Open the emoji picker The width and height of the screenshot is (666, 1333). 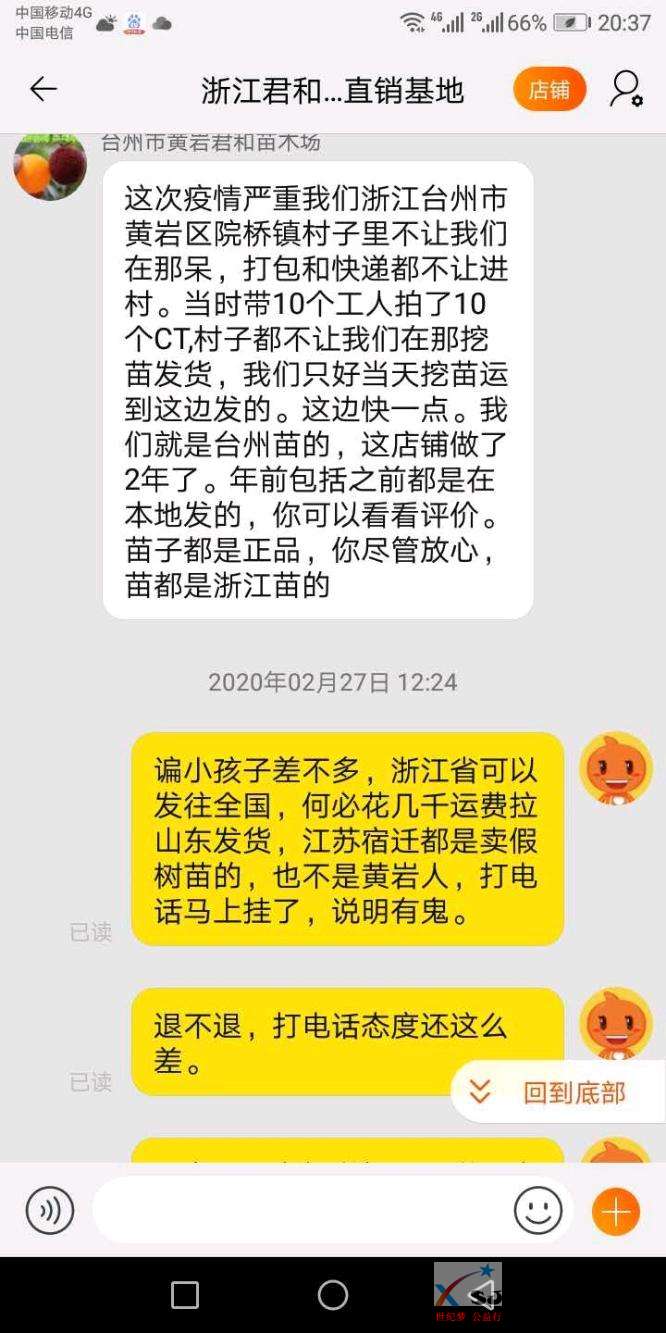(538, 1211)
